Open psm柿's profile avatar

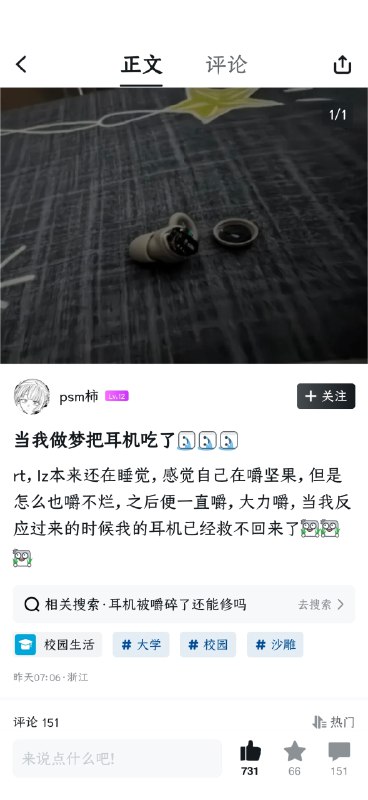[32, 396]
